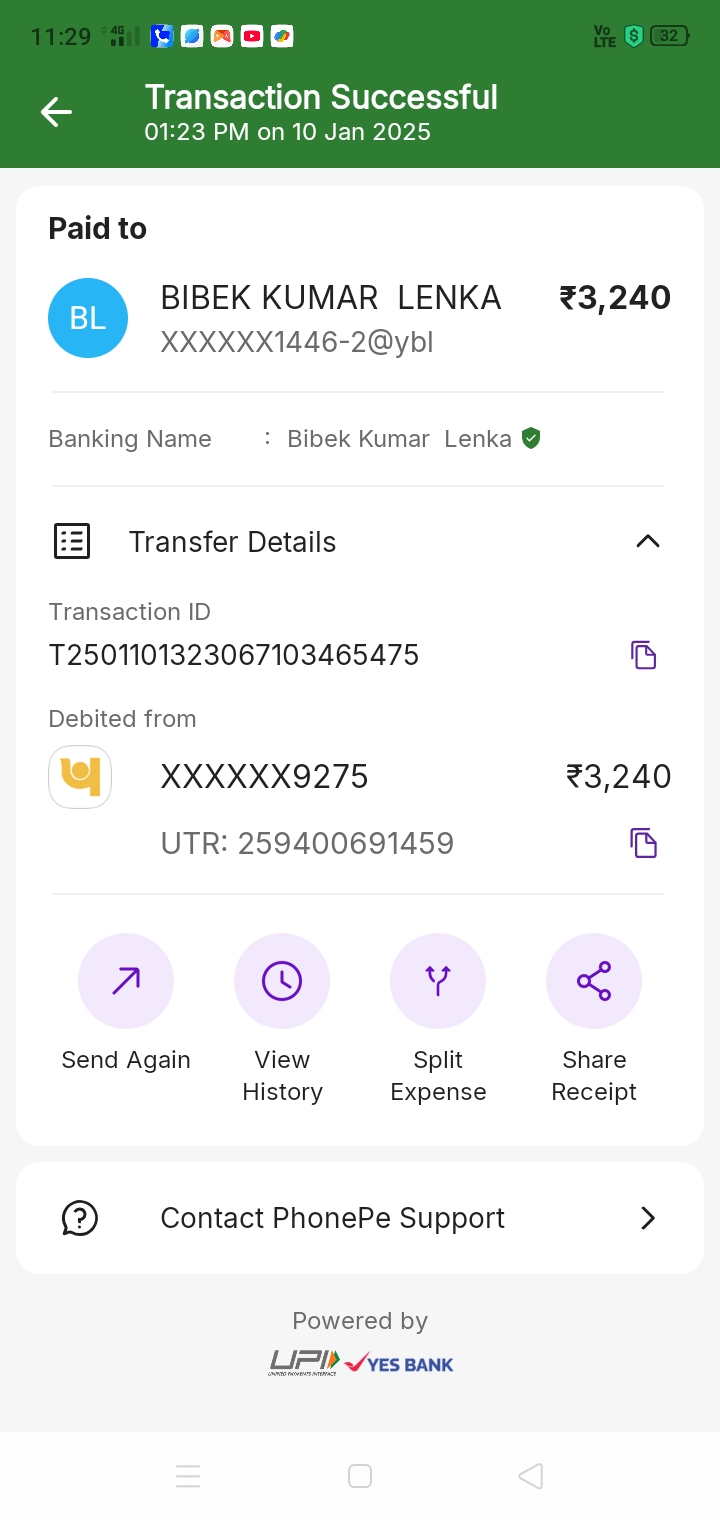
Task: Go back from the transaction receipt
Action: pos(56,112)
